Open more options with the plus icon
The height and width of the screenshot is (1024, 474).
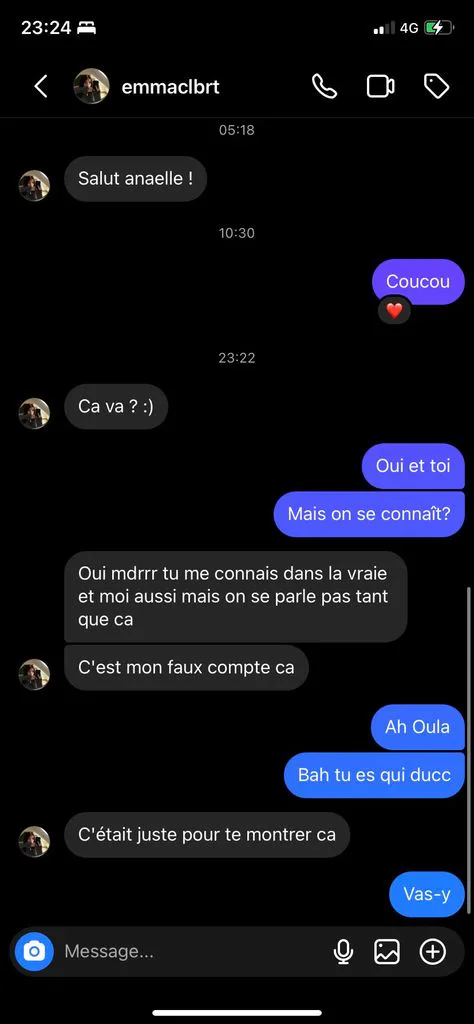click(x=432, y=952)
